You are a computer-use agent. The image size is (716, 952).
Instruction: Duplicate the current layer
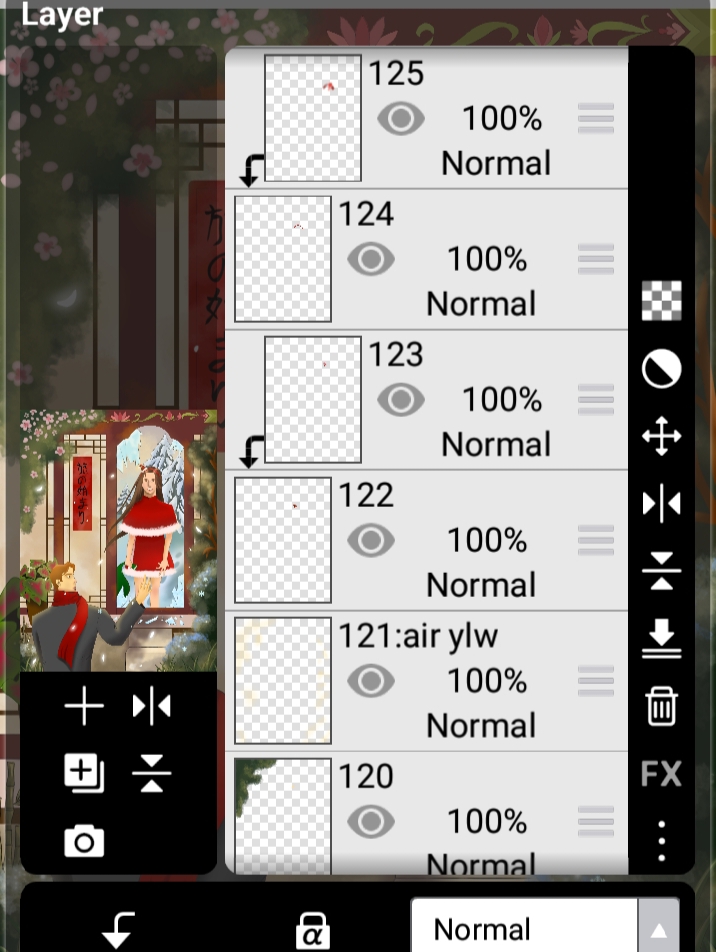coord(84,773)
